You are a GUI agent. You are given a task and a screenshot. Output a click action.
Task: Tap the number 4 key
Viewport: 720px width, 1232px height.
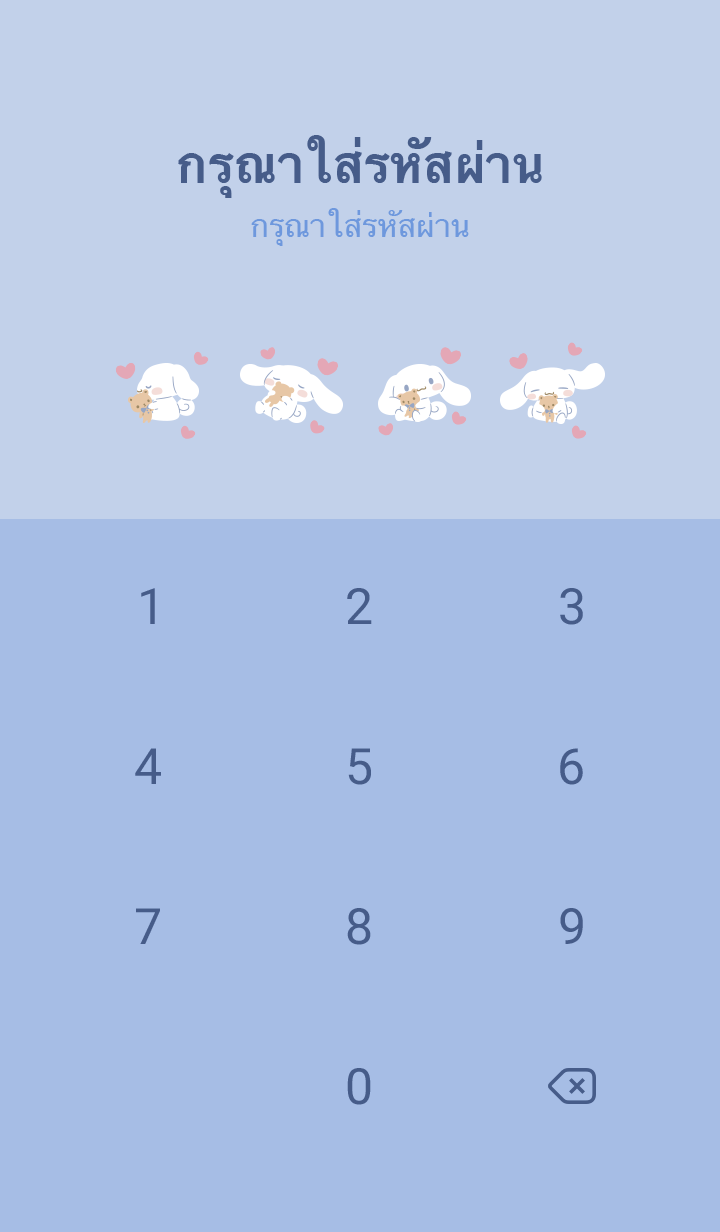pos(148,767)
